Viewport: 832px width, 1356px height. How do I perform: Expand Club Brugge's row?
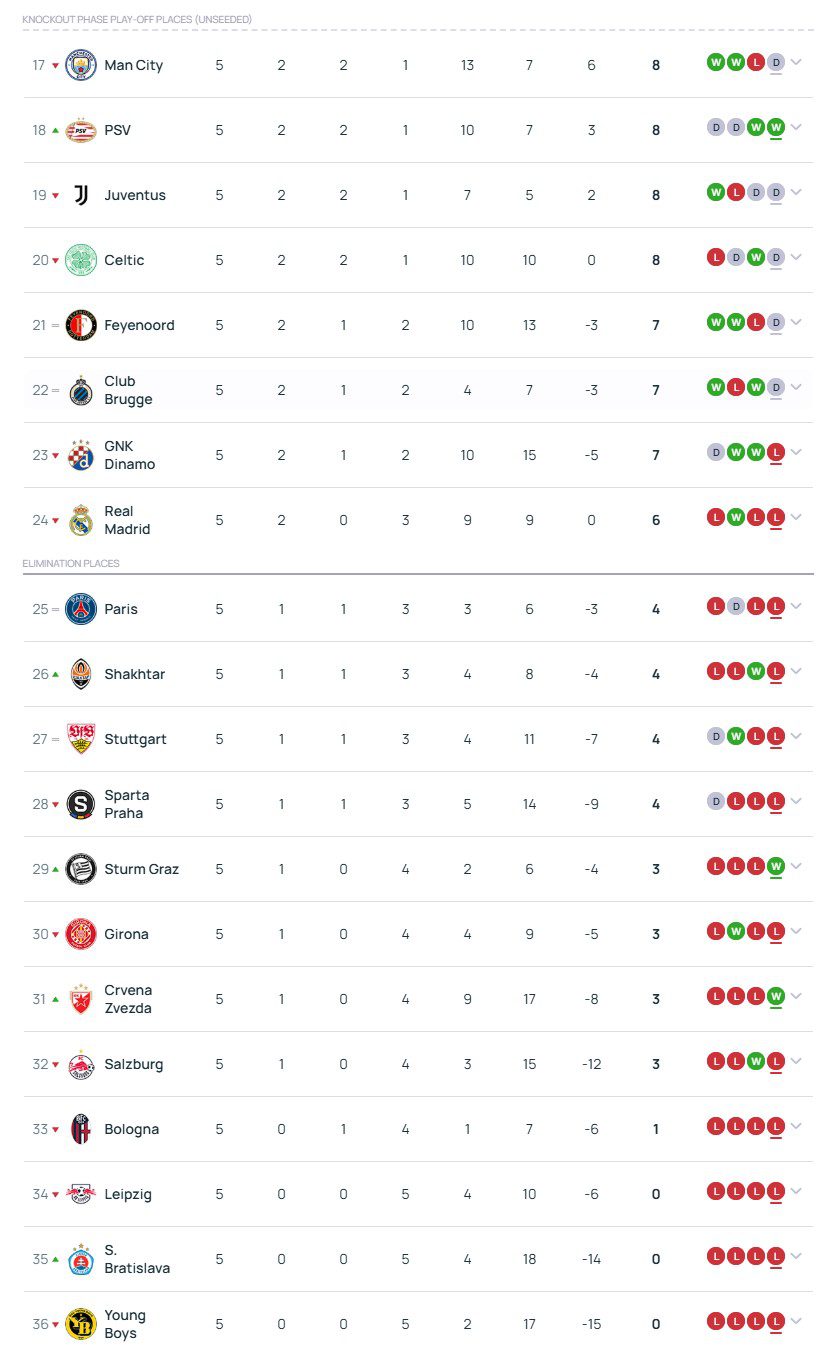click(x=796, y=388)
